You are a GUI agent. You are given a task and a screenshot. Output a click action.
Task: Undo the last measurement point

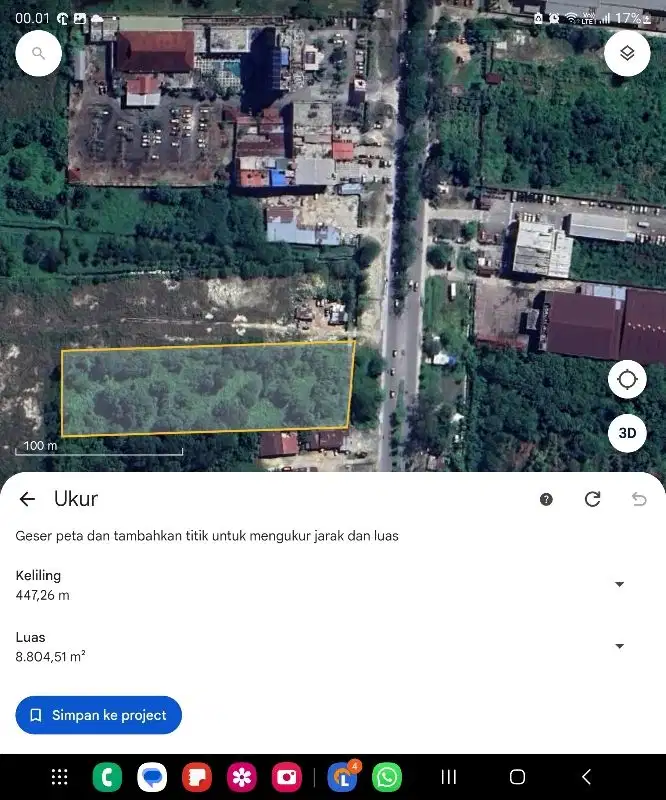pos(639,499)
